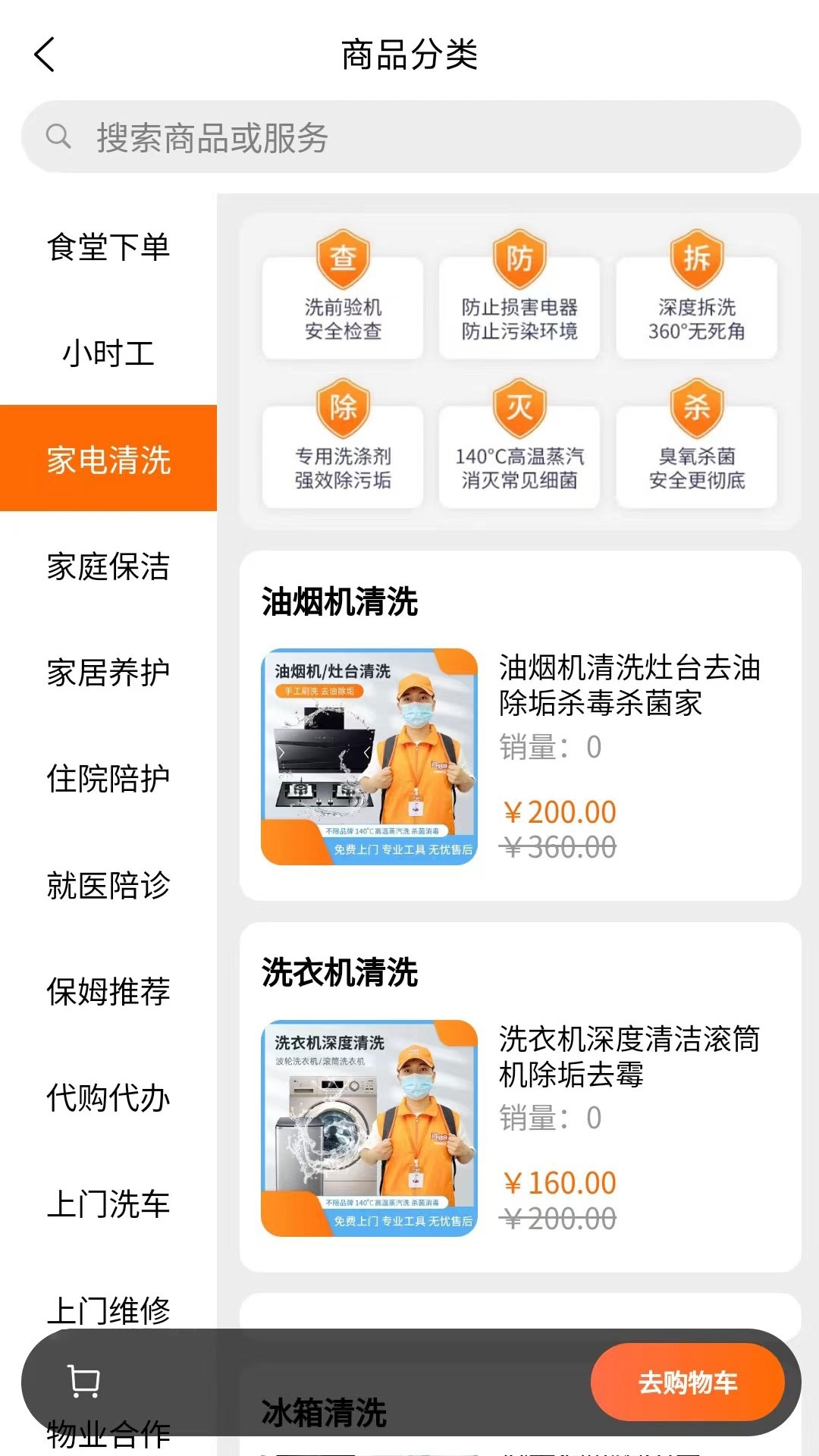The image size is (819, 1456).
Task: Choose the 上门洗车 category
Action: point(108,1203)
